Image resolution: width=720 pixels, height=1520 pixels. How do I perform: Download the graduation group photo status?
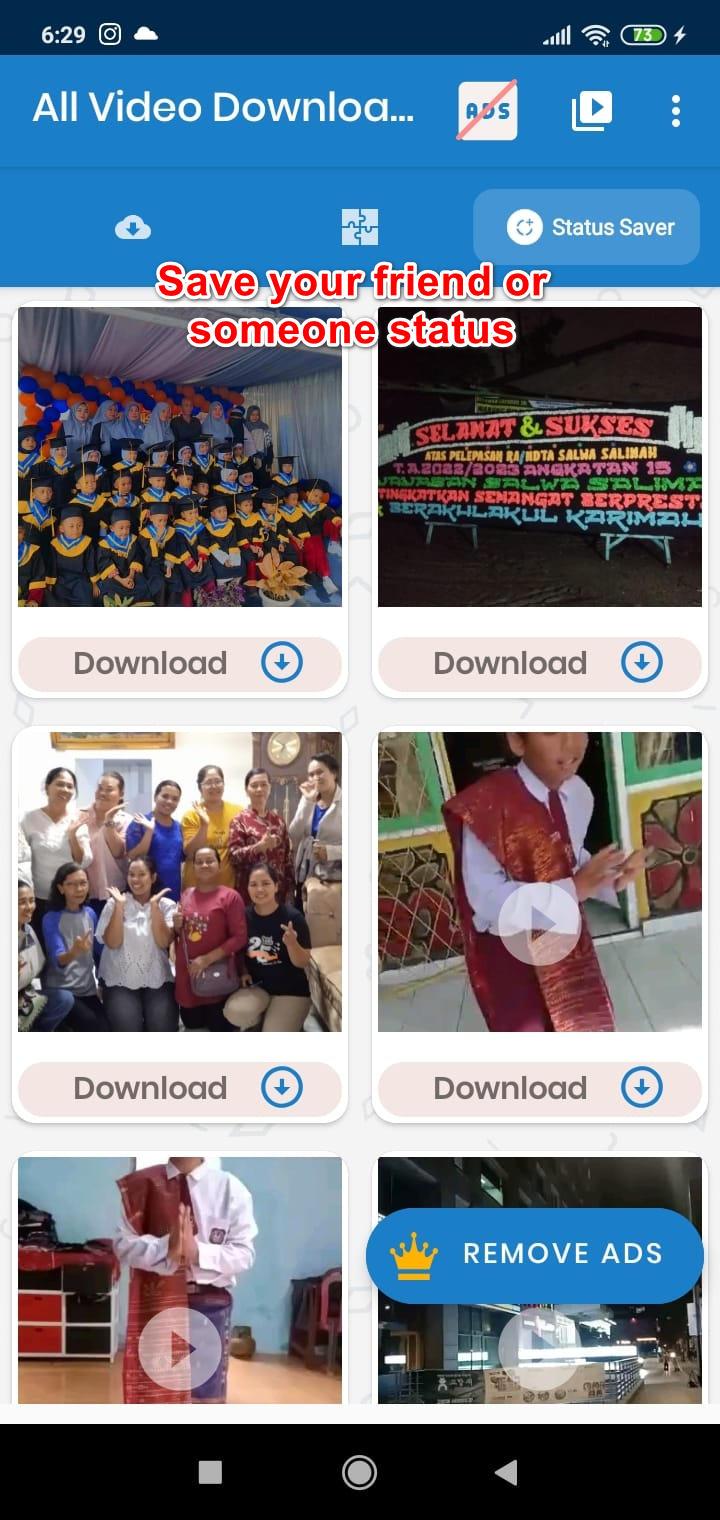[x=180, y=663]
